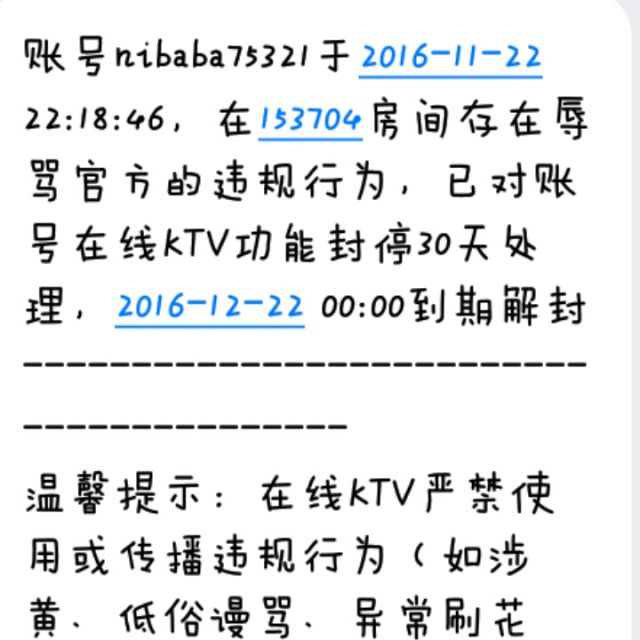
Task: Open the room number 153704 link
Action: [310, 121]
